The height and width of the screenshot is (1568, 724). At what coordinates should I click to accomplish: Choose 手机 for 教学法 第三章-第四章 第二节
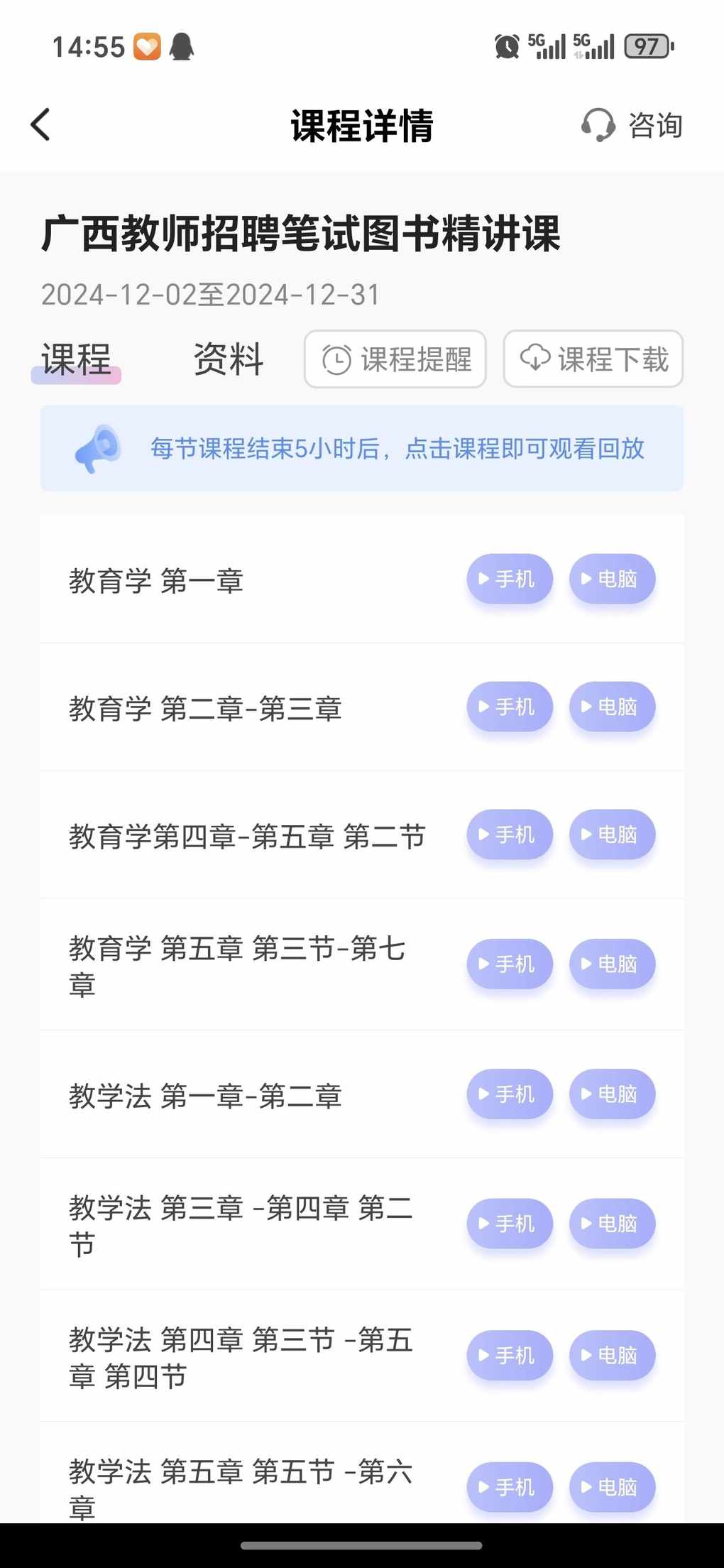pos(509,1223)
